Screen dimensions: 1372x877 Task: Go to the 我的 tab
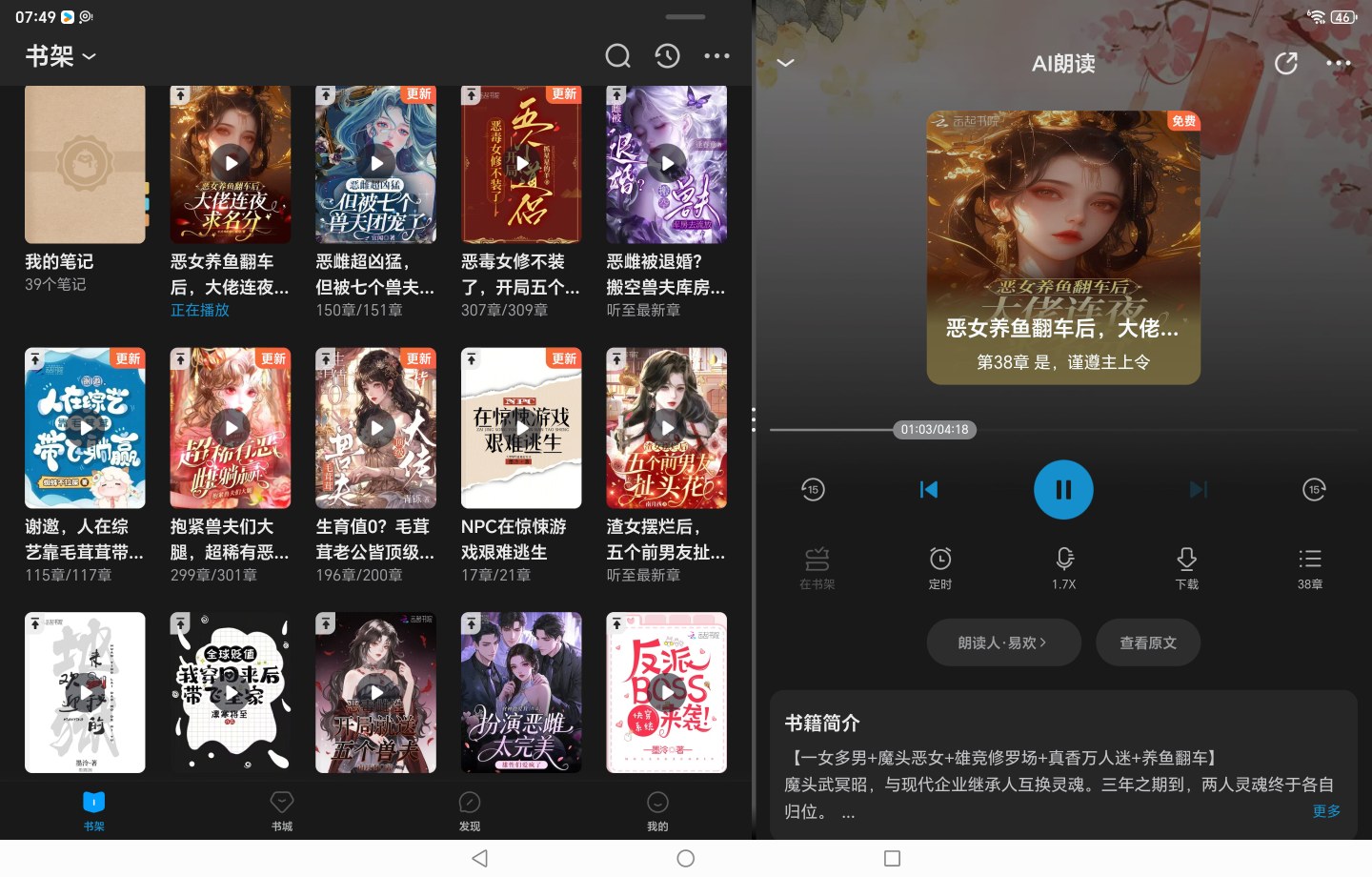(x=657, y=811)
